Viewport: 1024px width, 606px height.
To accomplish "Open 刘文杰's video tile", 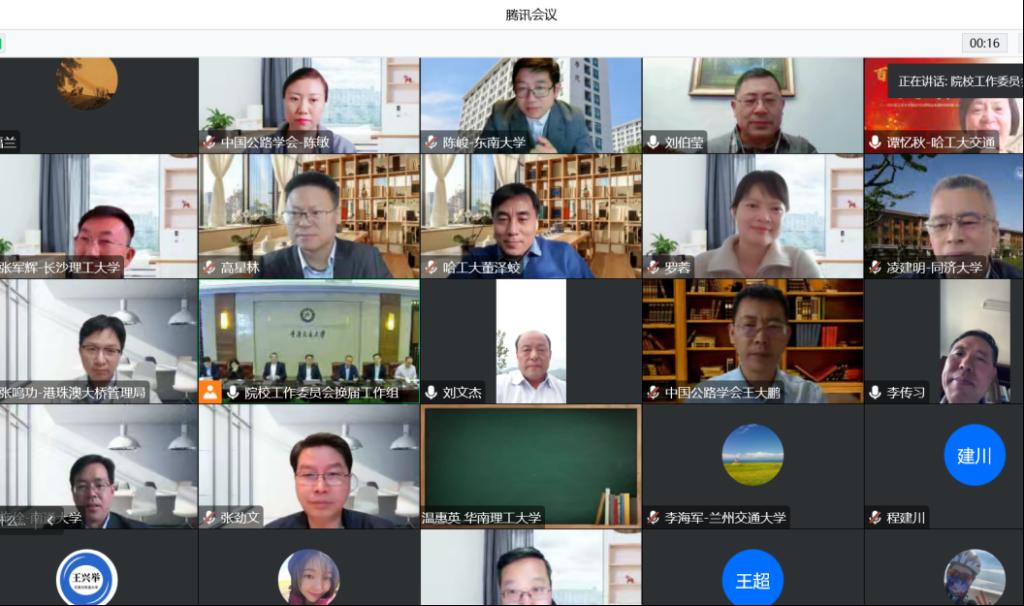I will click(531, 340).
